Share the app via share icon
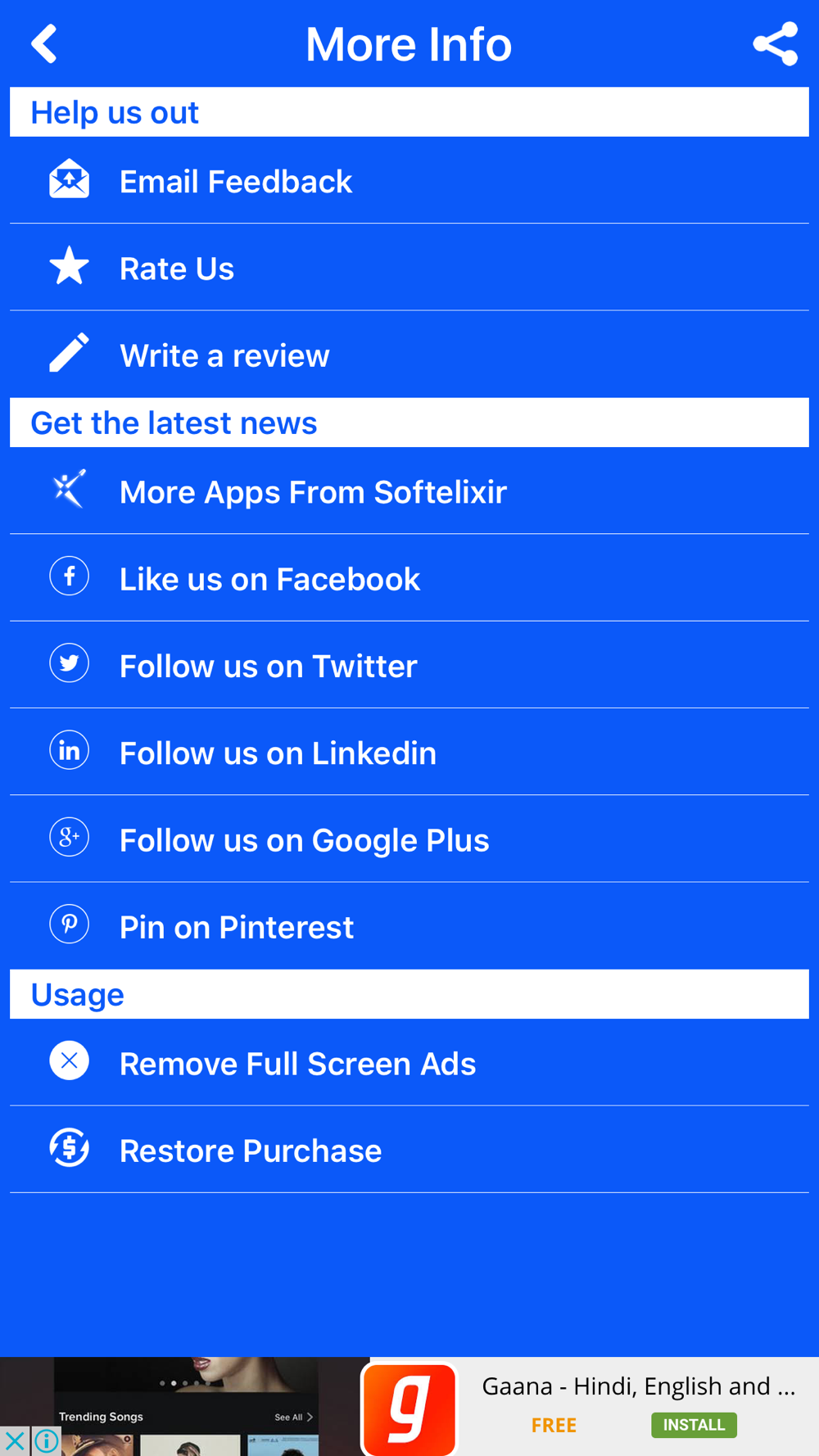The width and height of the screenshot is (819, 1456). pyautogui.click(x=775, y=43)
